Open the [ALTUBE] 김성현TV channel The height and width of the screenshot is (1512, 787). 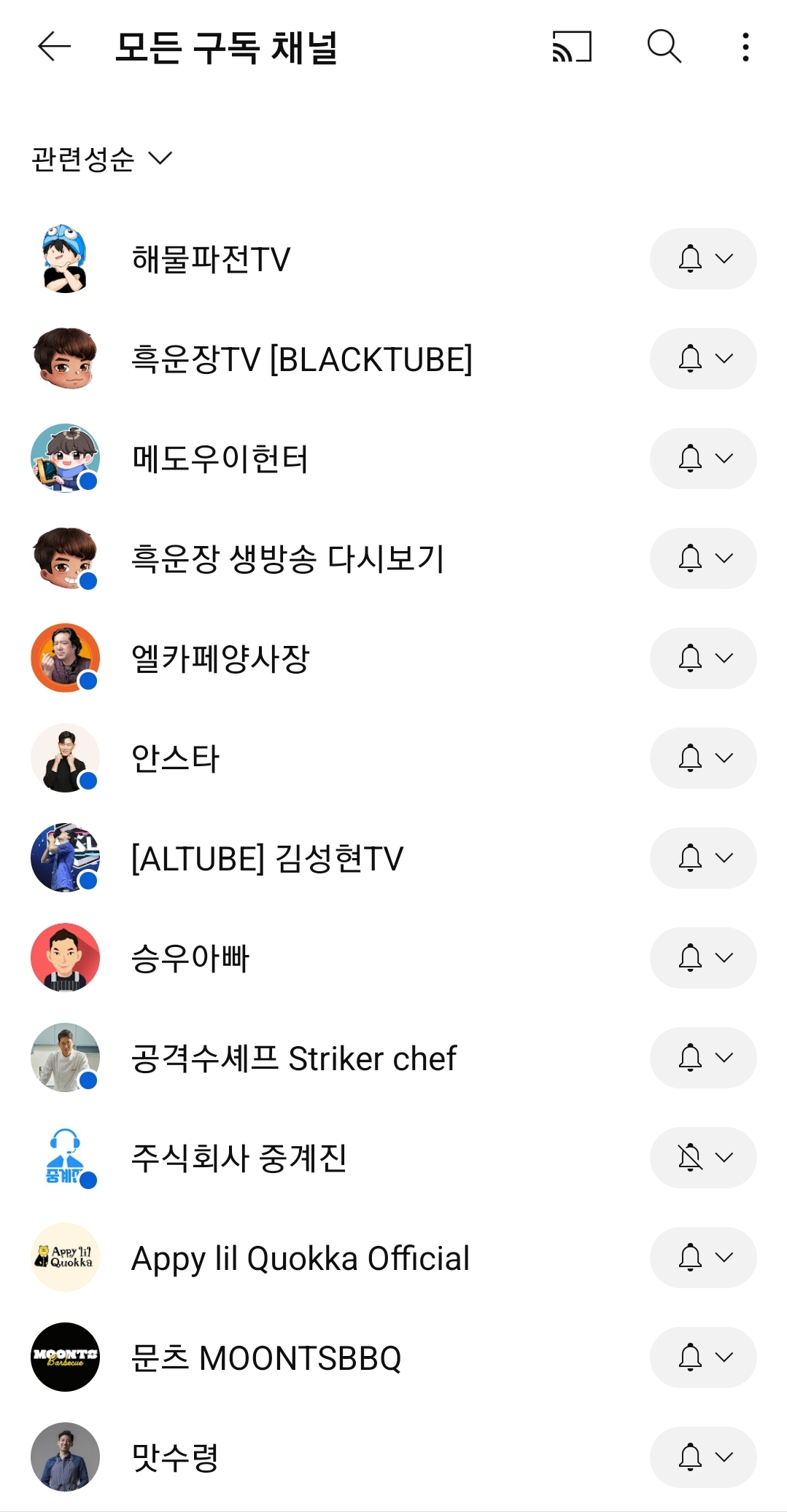coord(267,858)
